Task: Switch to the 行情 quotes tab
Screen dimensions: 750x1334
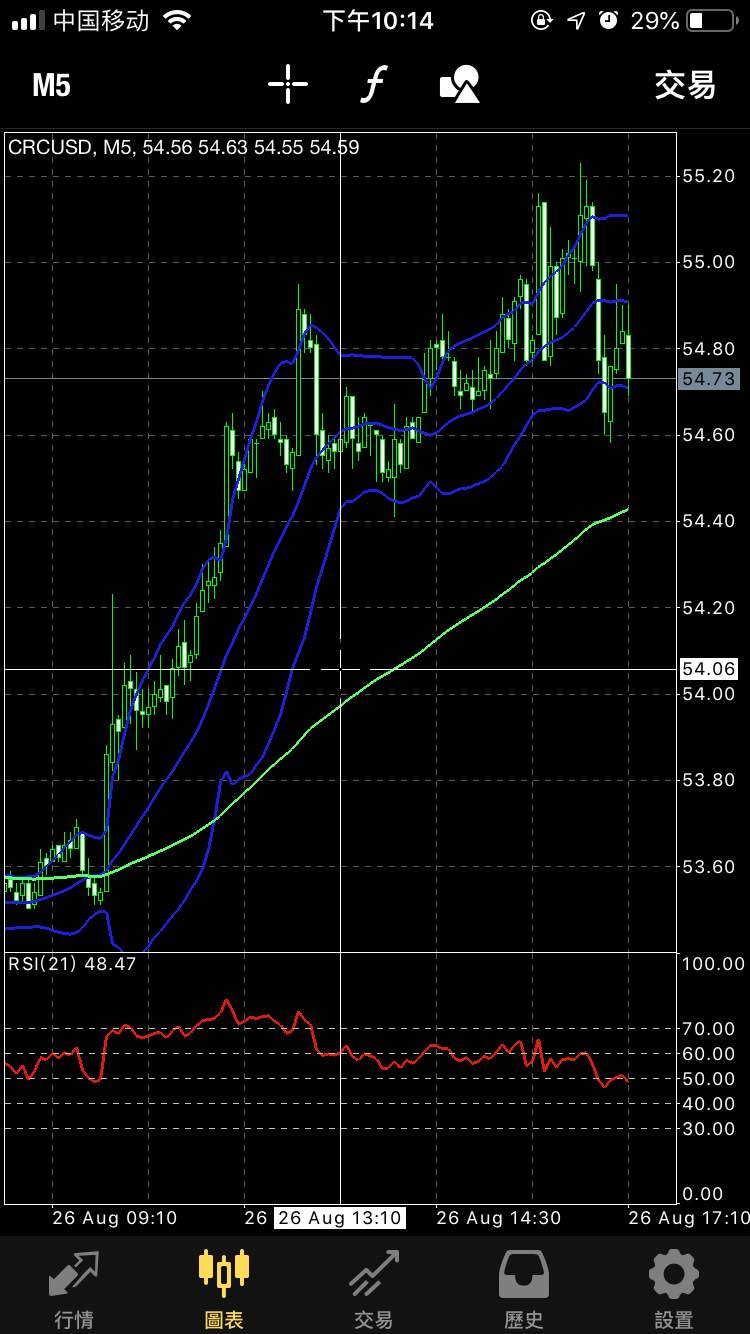Action: click(x=75, y=1289)
